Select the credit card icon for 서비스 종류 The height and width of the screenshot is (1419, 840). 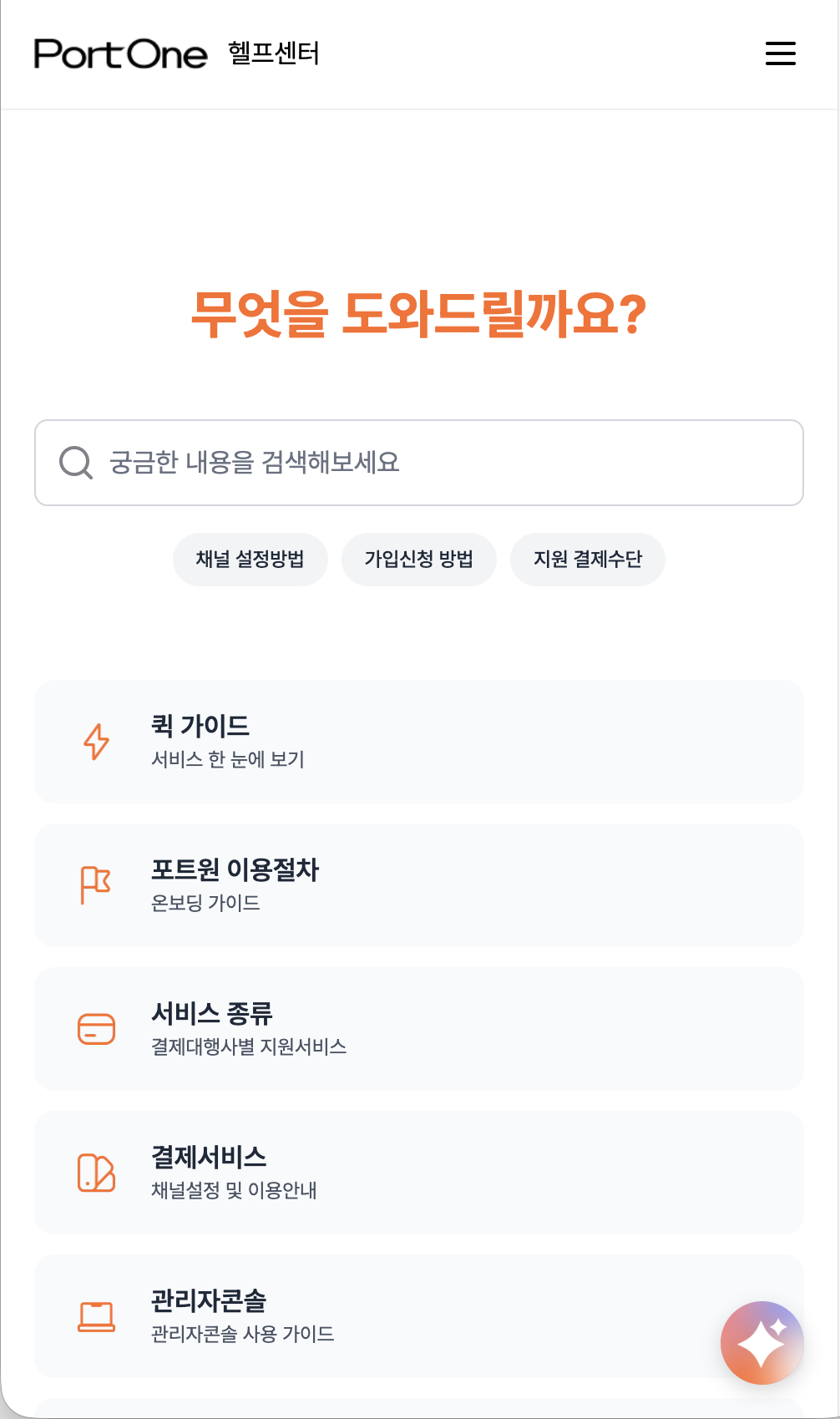[95, 1028]
